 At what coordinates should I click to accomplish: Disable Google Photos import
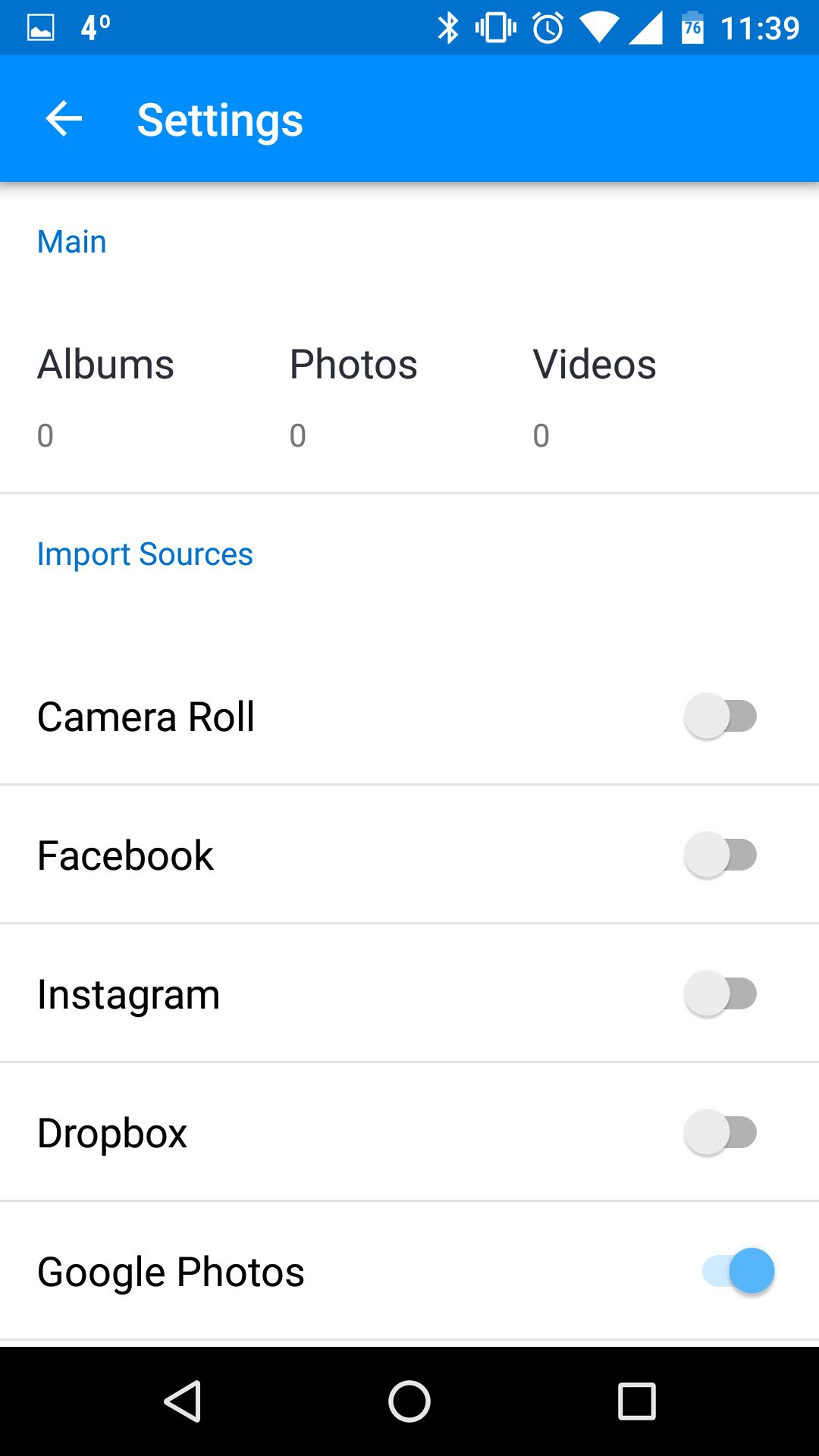(738, 1271)
